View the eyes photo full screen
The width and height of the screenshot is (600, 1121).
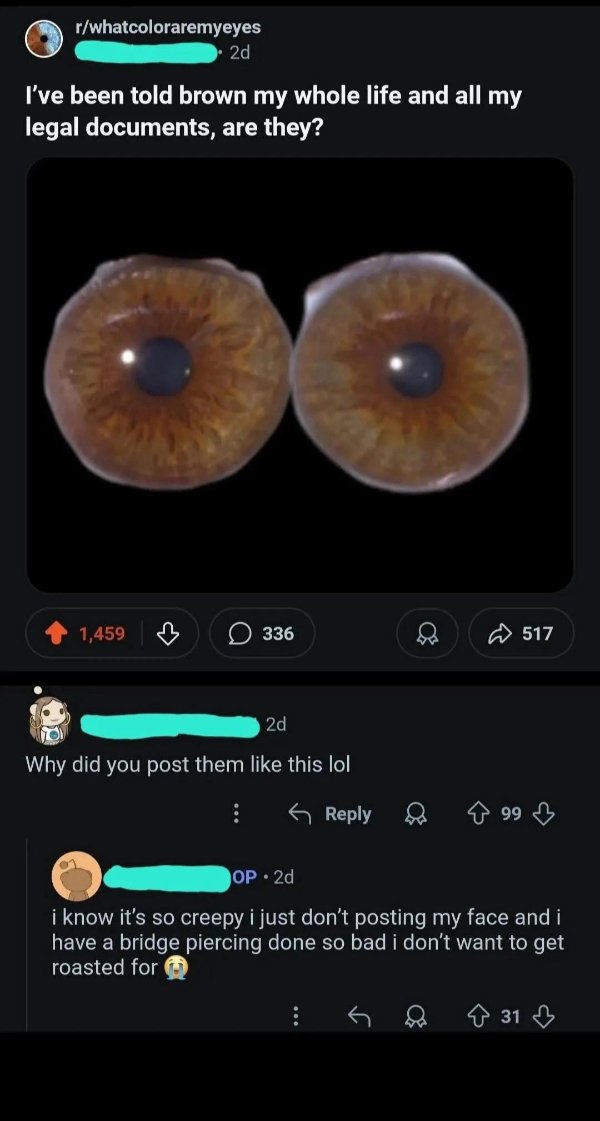pyautogui.click(x=299, y=374)
